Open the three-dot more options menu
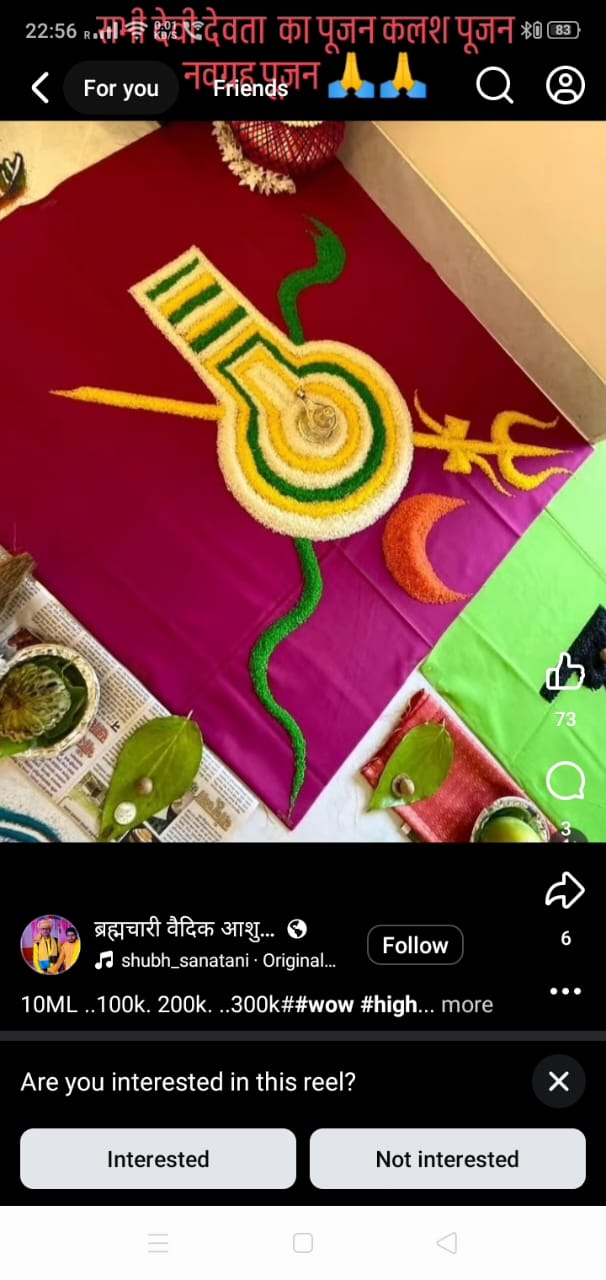Screen dimensions: 606x1280 (x=565, y=991)
